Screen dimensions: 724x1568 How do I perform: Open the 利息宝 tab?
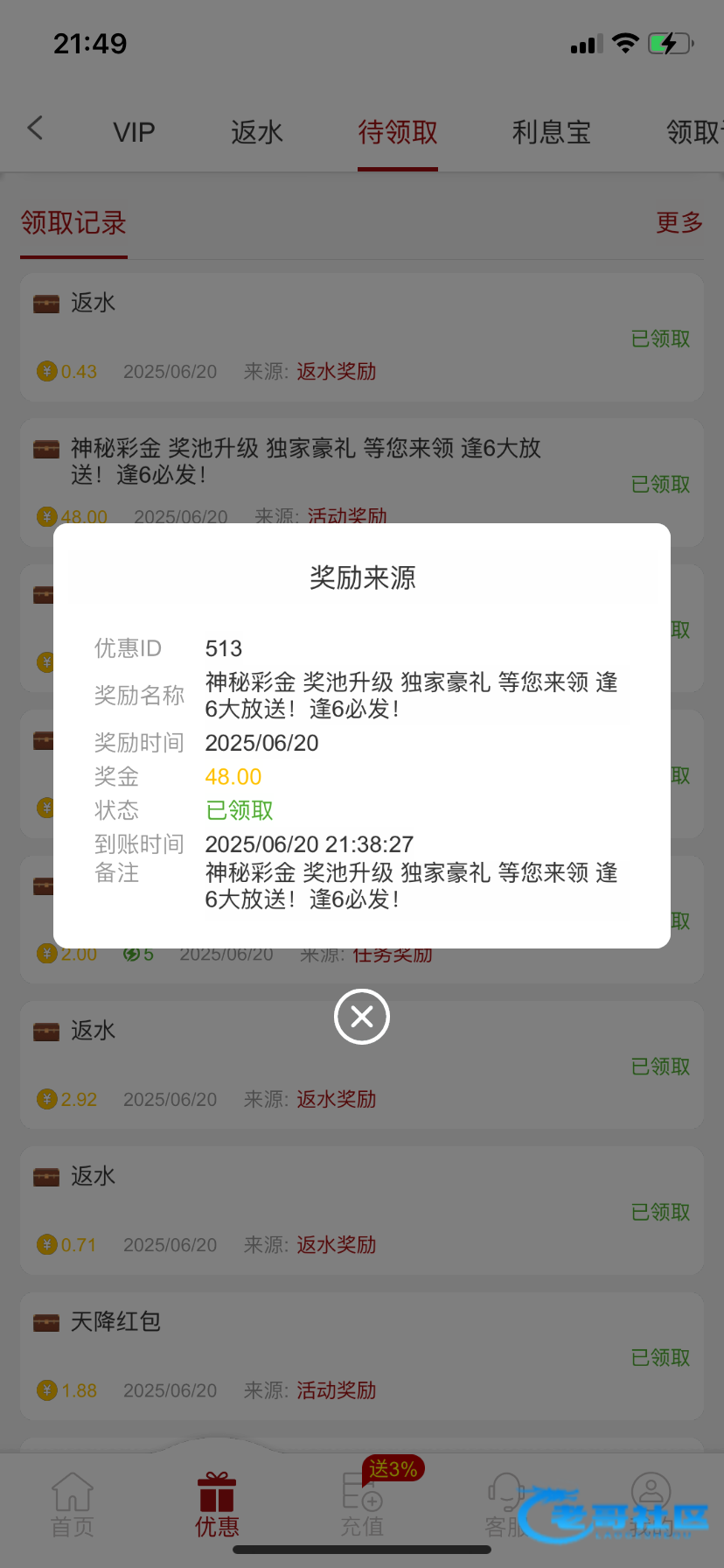(552, 132)
